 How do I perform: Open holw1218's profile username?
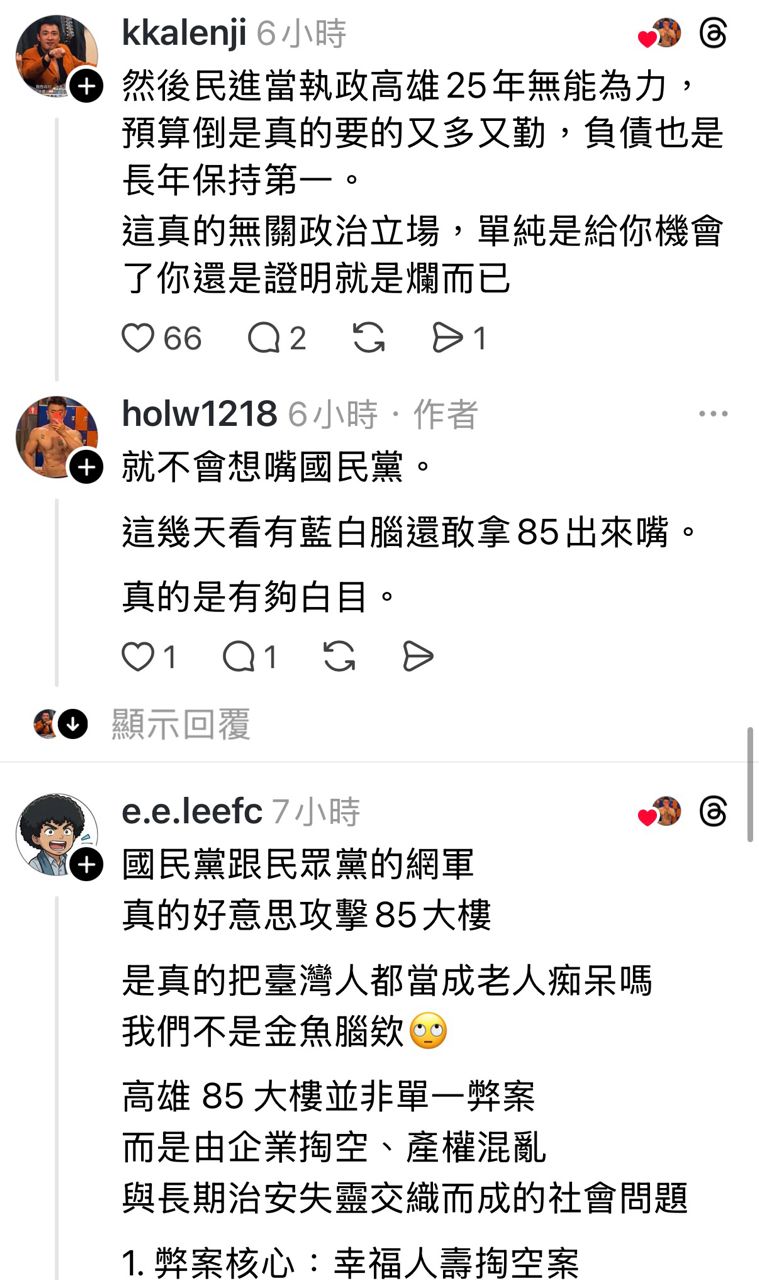point(199,414)
